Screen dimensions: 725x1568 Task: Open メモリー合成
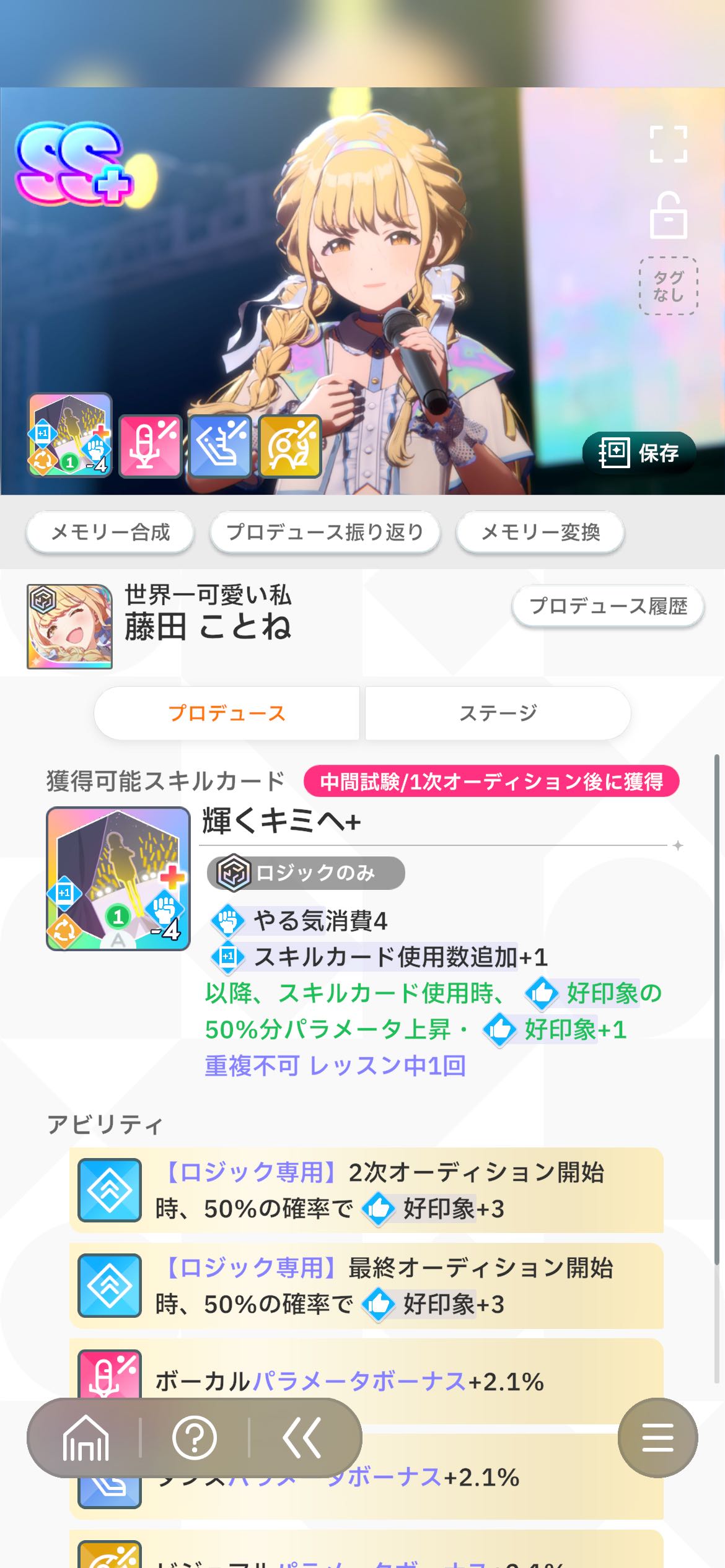click(110, 532)
